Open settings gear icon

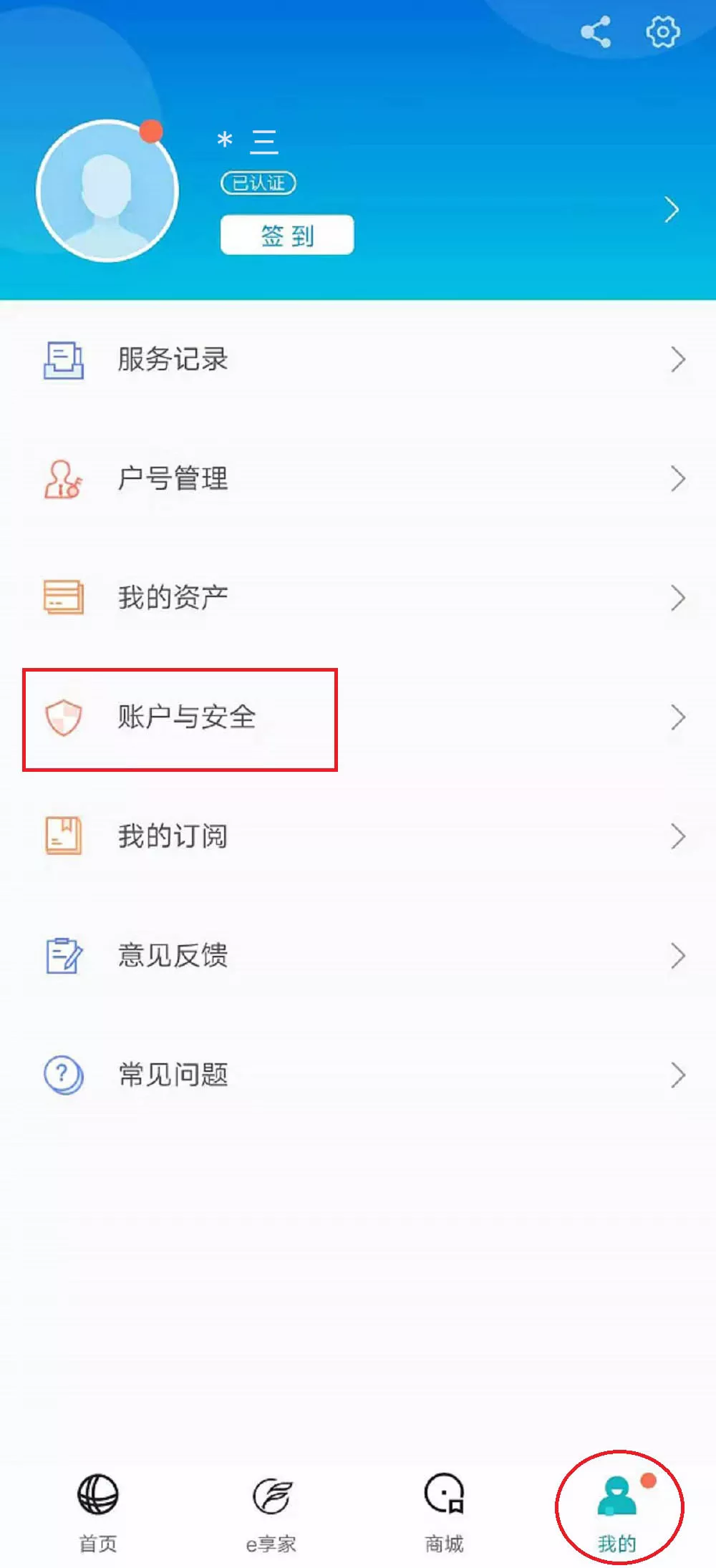pyautogui.click(x=662, y=32)
